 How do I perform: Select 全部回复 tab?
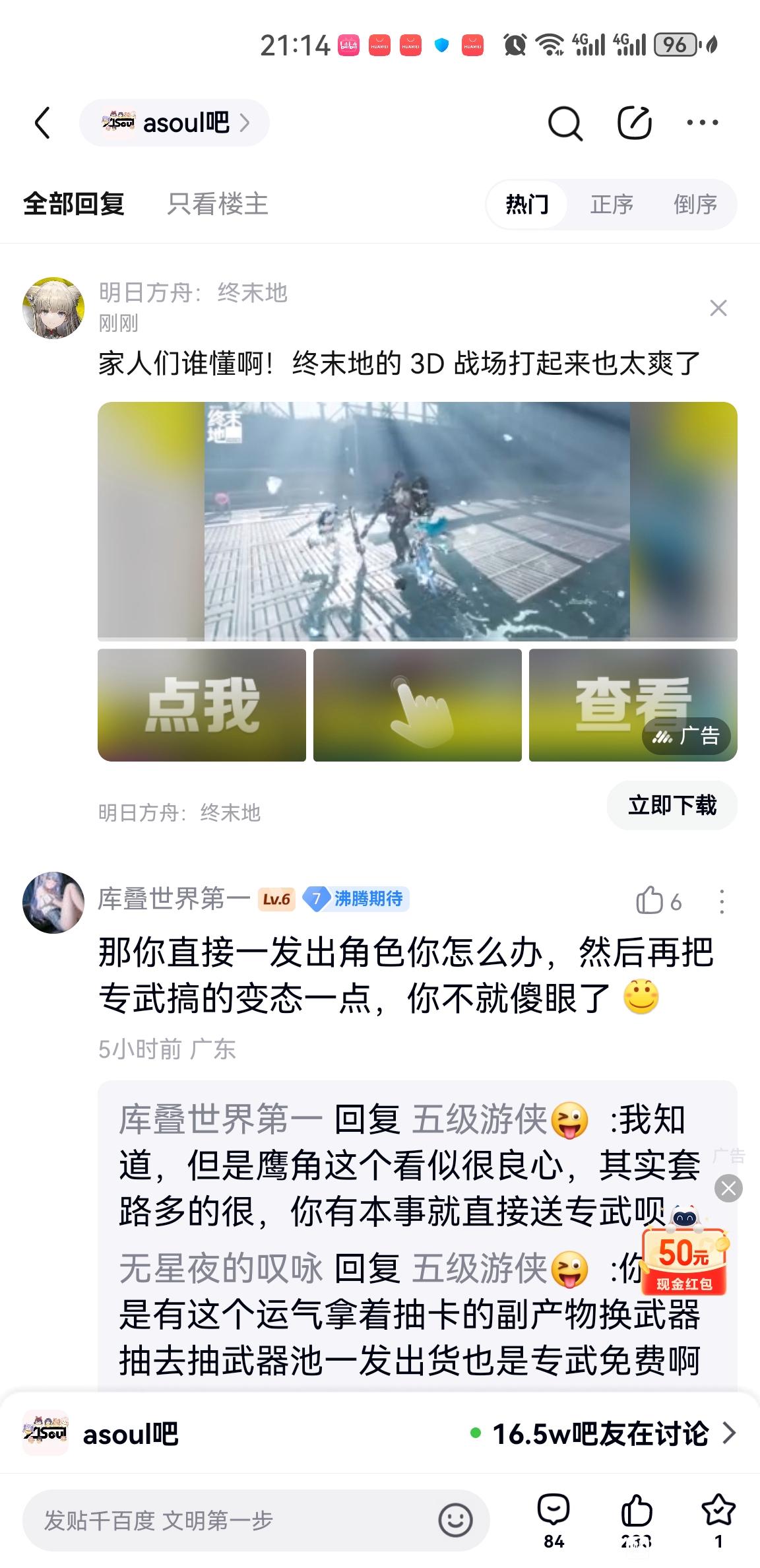tap(74, 204)
